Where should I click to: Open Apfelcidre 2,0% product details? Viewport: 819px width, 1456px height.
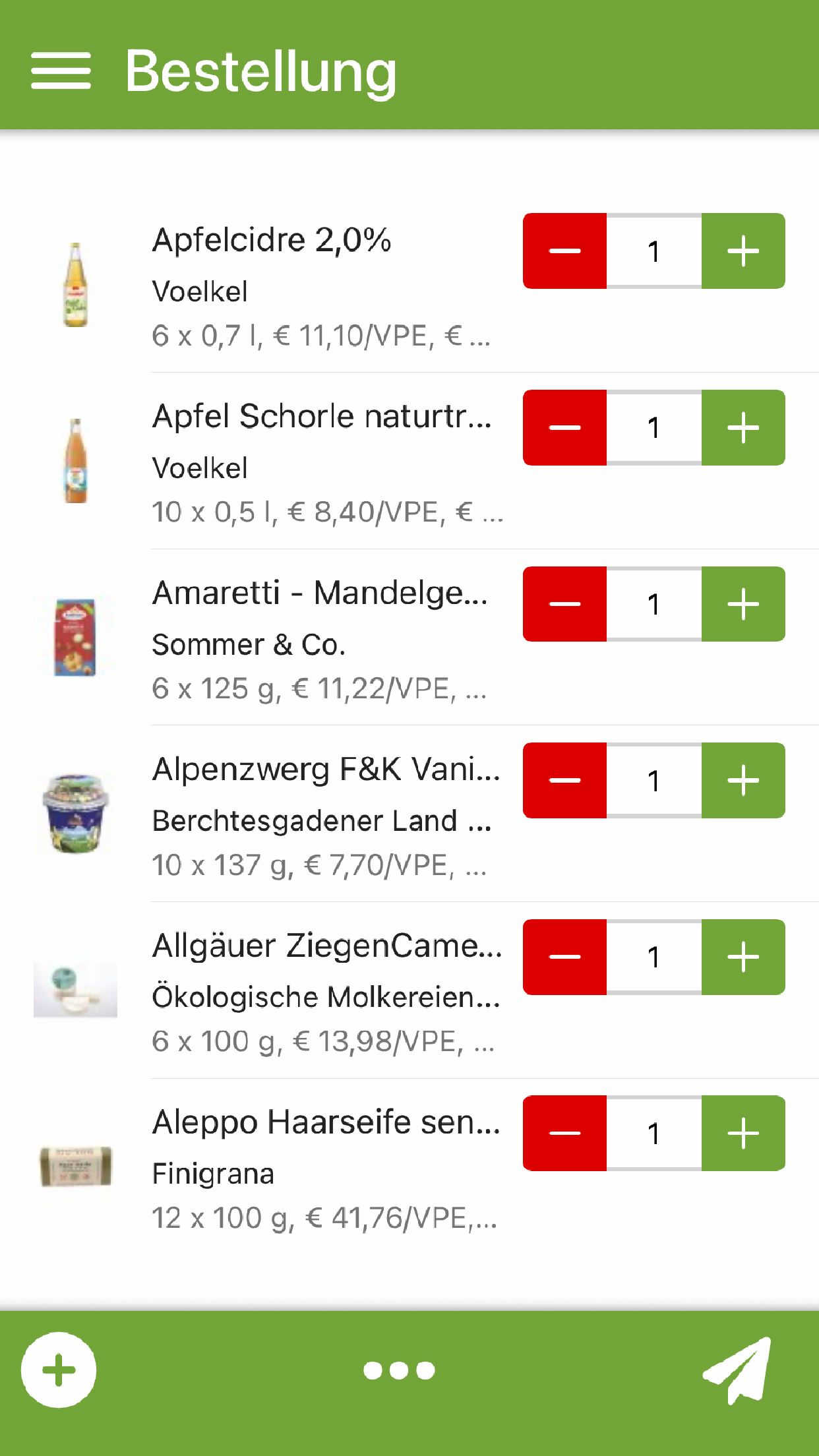pos(264,285)
